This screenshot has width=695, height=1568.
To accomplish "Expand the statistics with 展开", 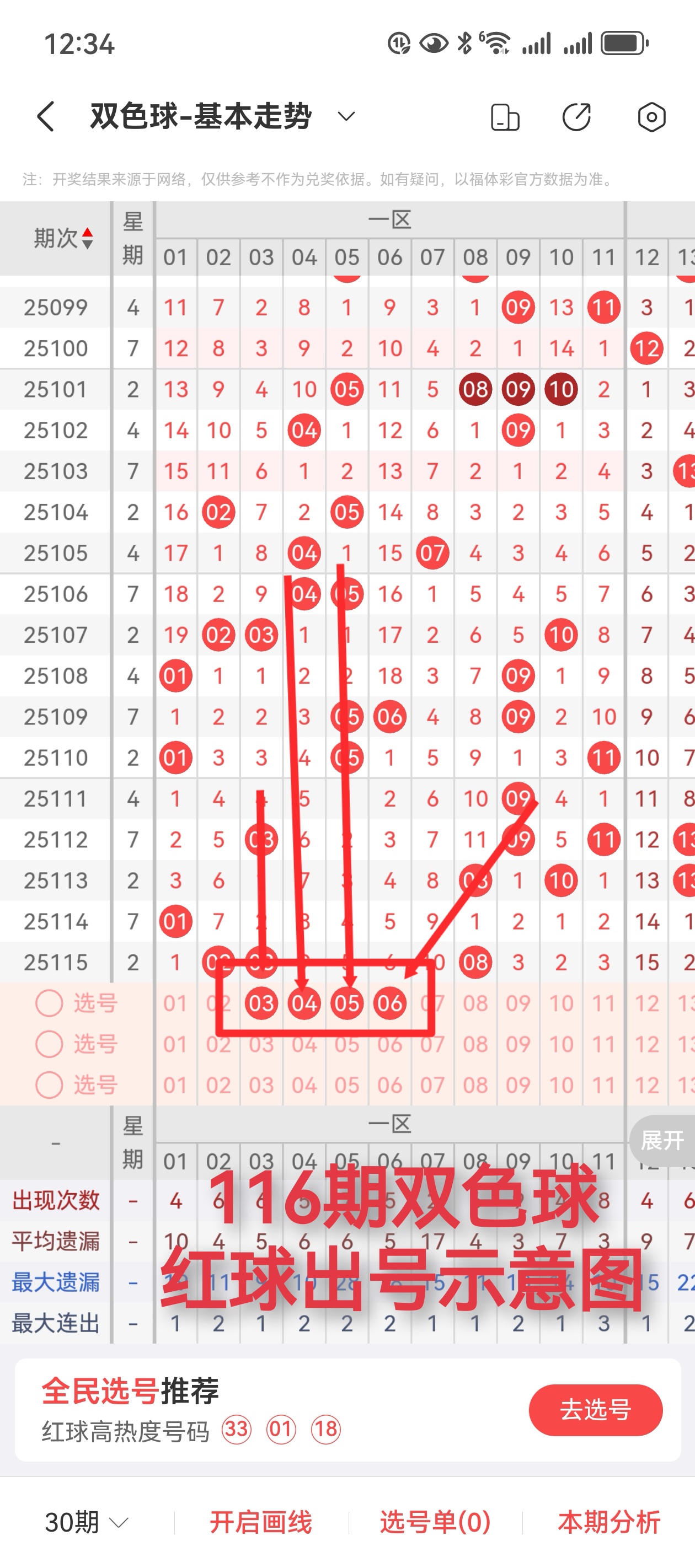I will [661, 1141].
